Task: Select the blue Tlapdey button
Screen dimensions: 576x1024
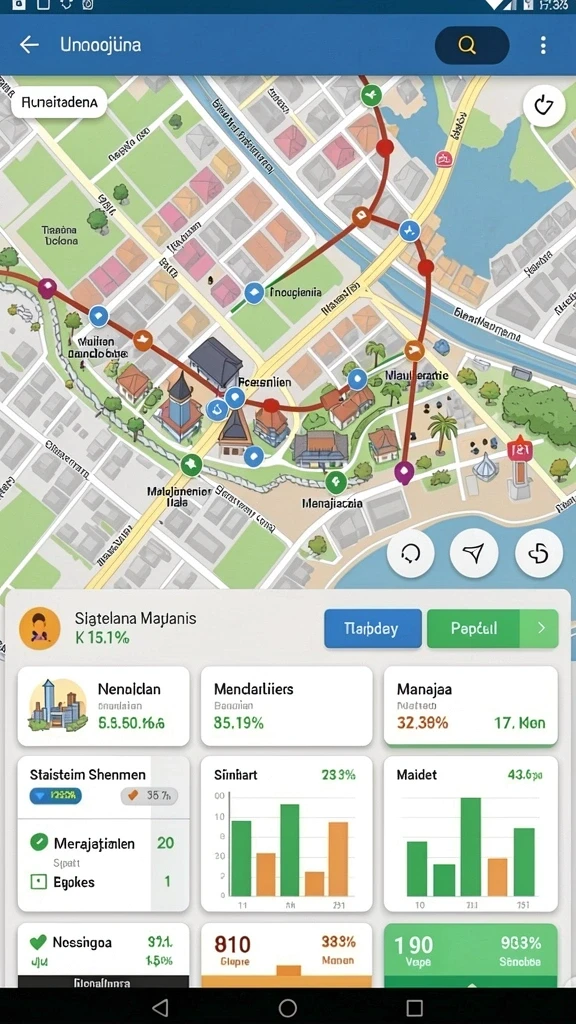Action: (373, 628)
